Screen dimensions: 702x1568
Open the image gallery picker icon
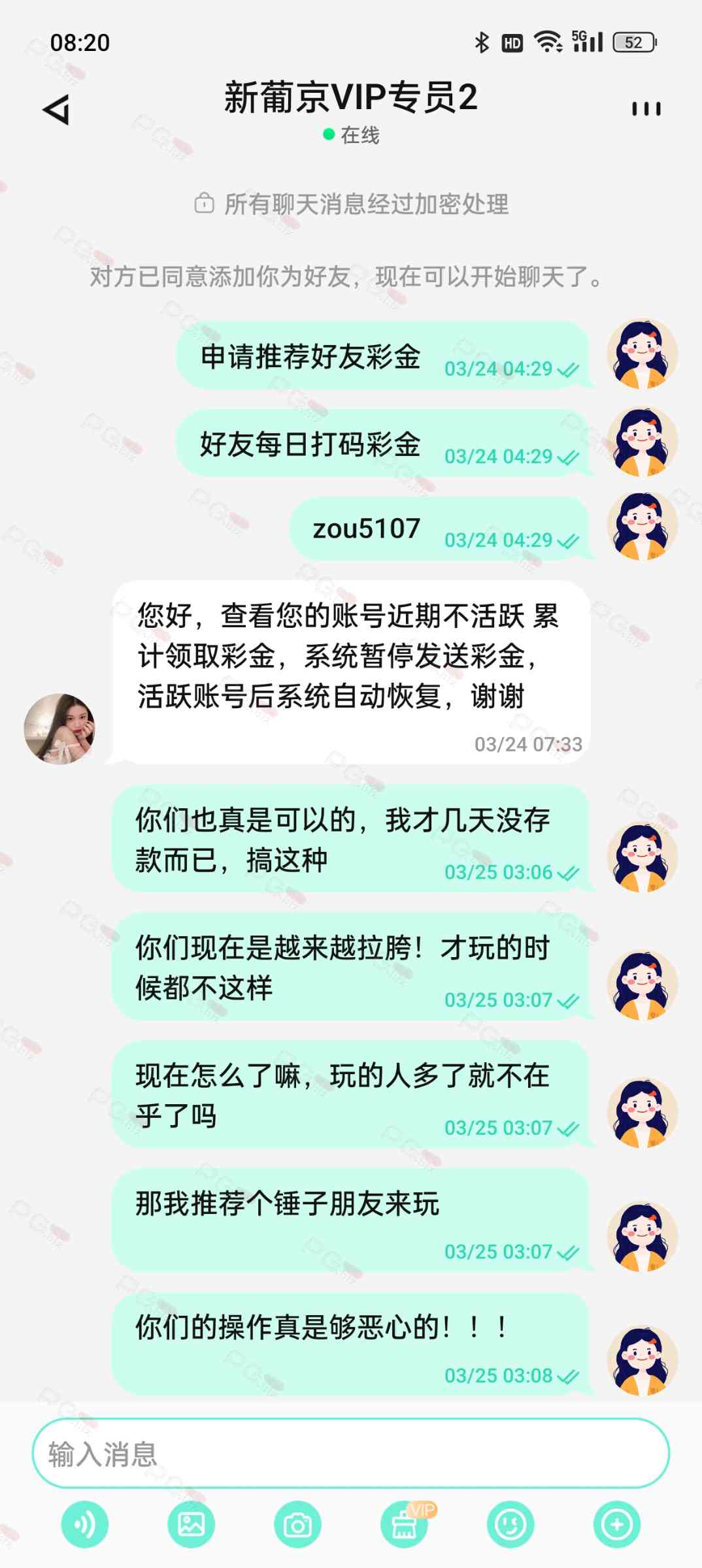click(192, 1524)
